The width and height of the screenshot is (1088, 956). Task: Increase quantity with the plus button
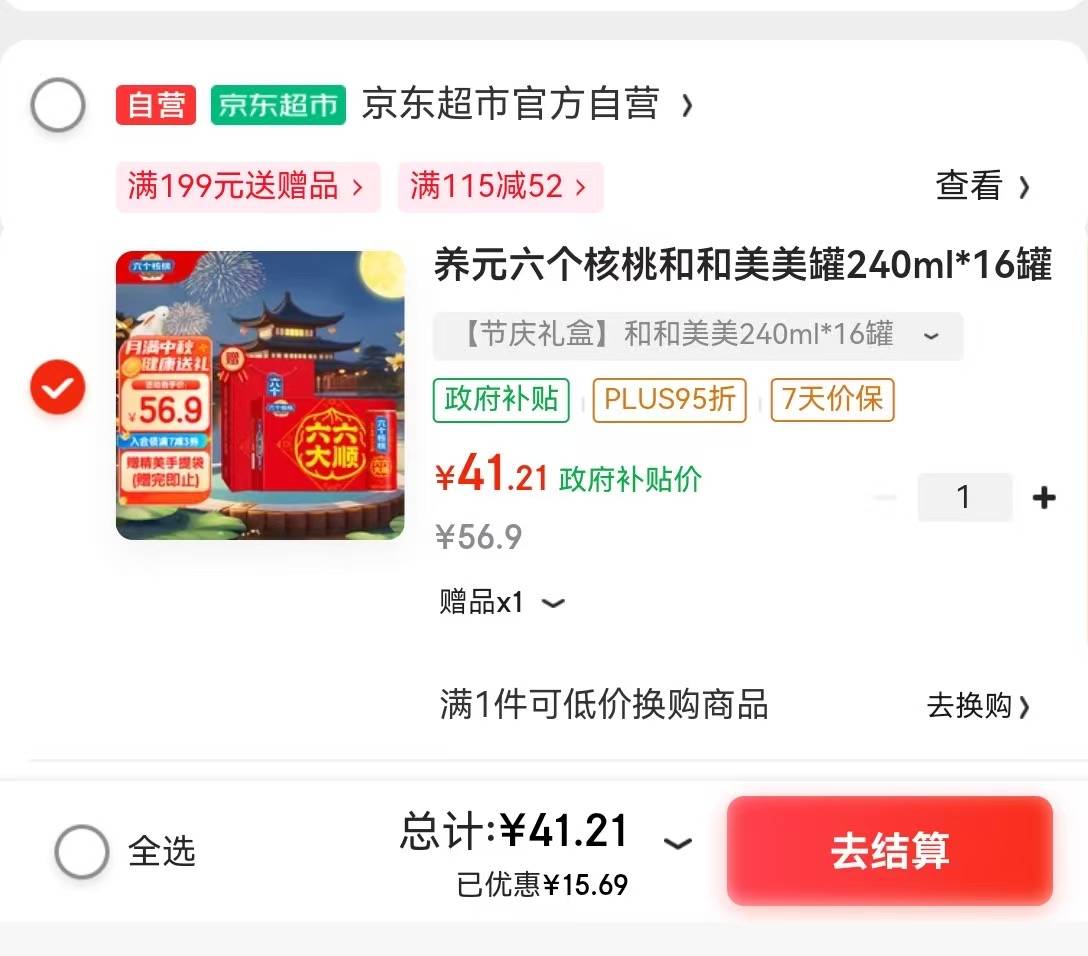pyautogui.click(x=1044, y=497)
